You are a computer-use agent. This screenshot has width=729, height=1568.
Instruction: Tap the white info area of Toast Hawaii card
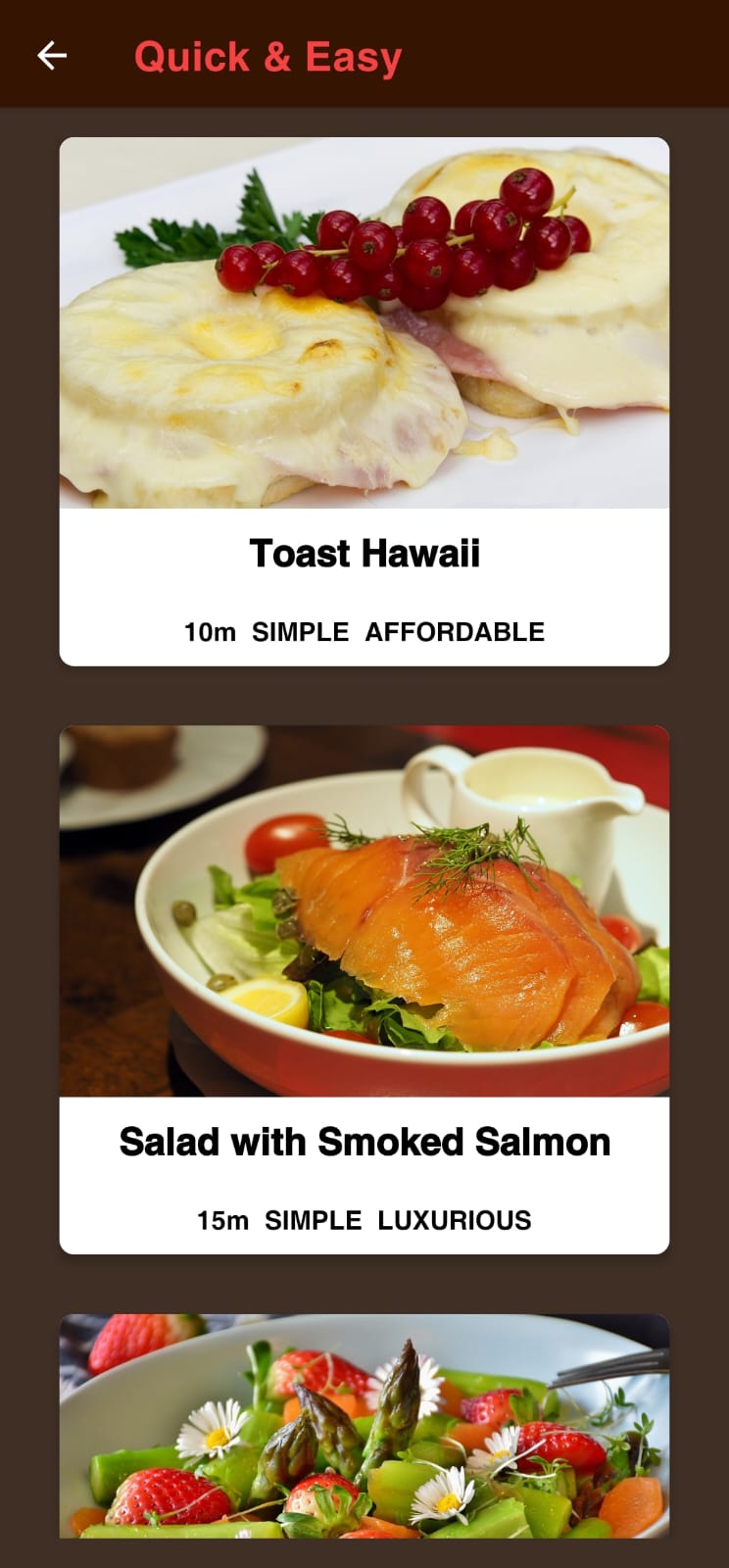364,588
